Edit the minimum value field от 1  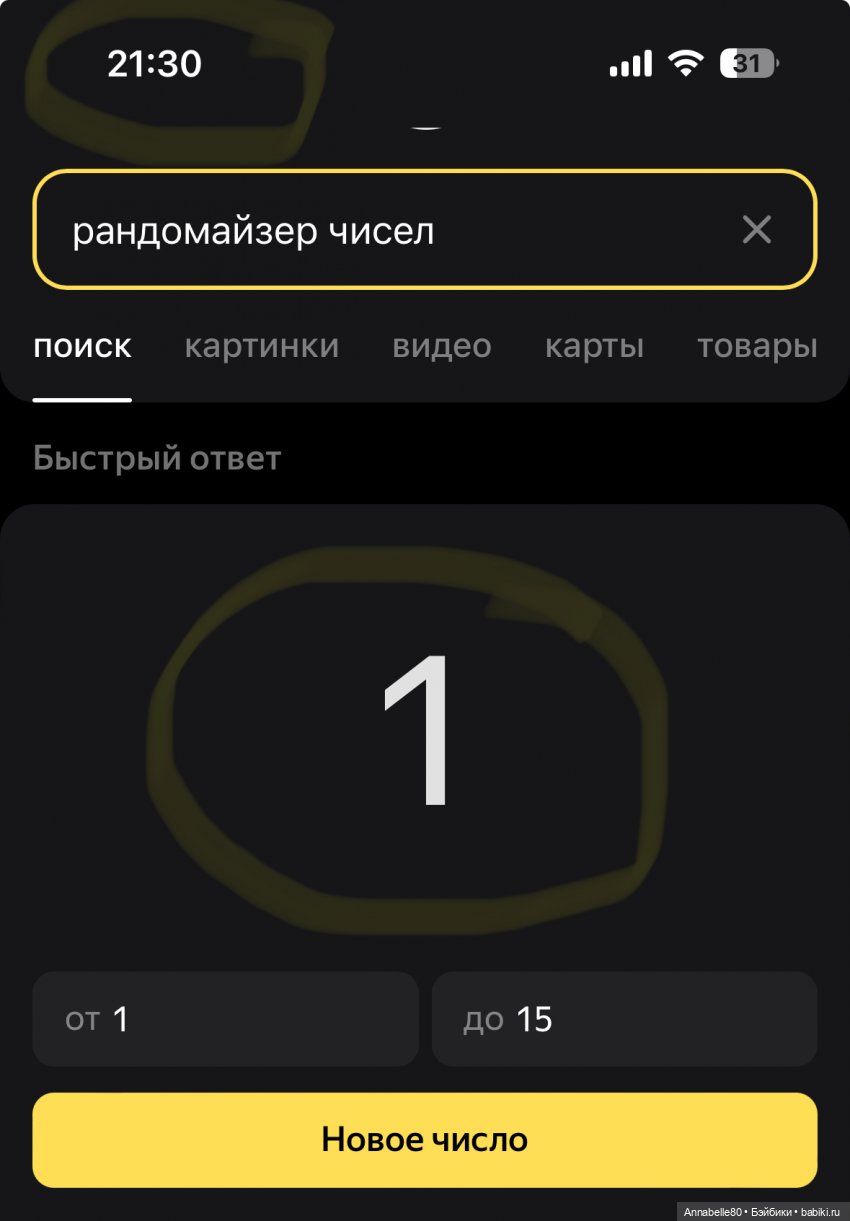225,1019
